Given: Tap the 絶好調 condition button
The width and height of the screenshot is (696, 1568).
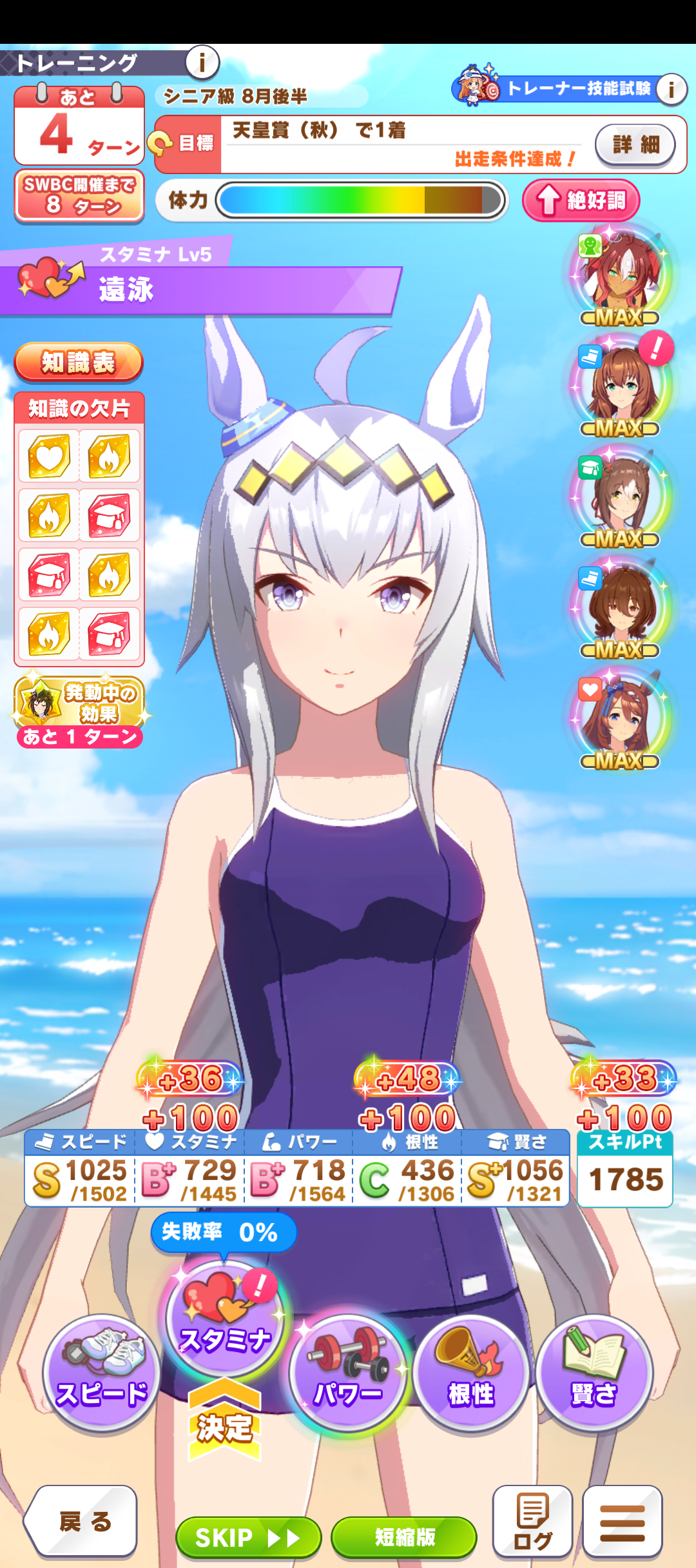Looking at the screenshot, I should [581, 201].
